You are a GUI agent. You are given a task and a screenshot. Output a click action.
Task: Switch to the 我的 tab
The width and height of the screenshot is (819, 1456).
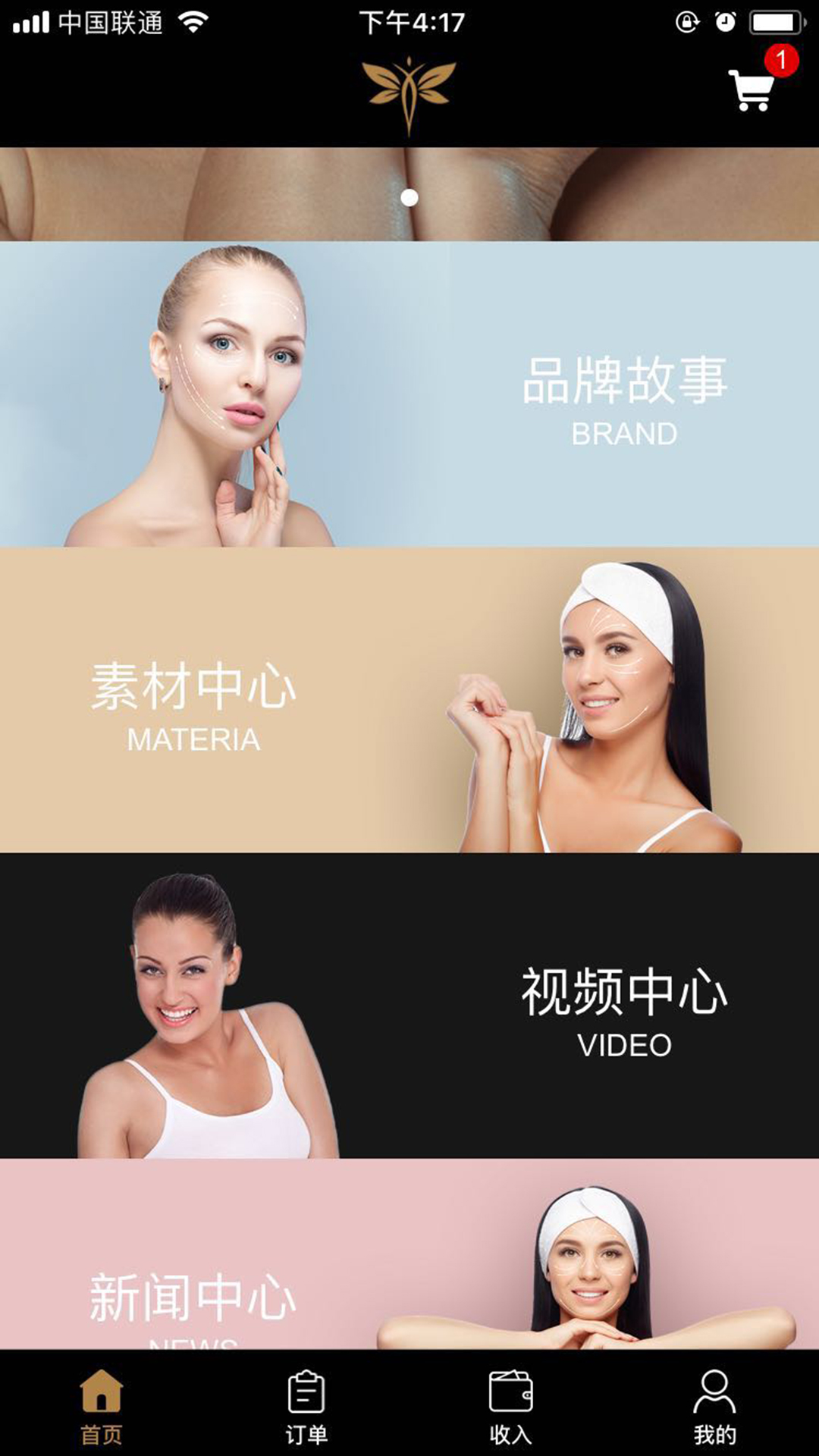[714, 1405]
